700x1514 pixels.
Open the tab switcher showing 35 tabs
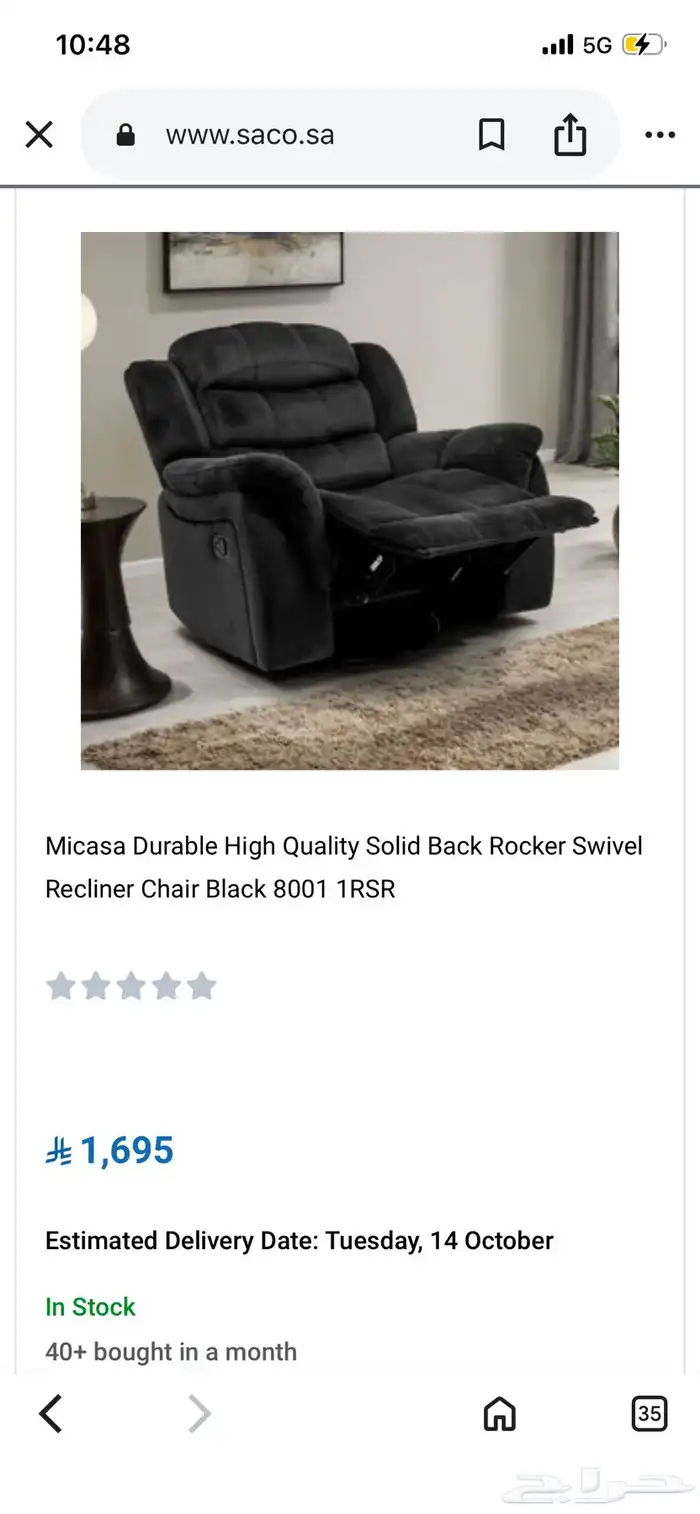click(649, 1413)
